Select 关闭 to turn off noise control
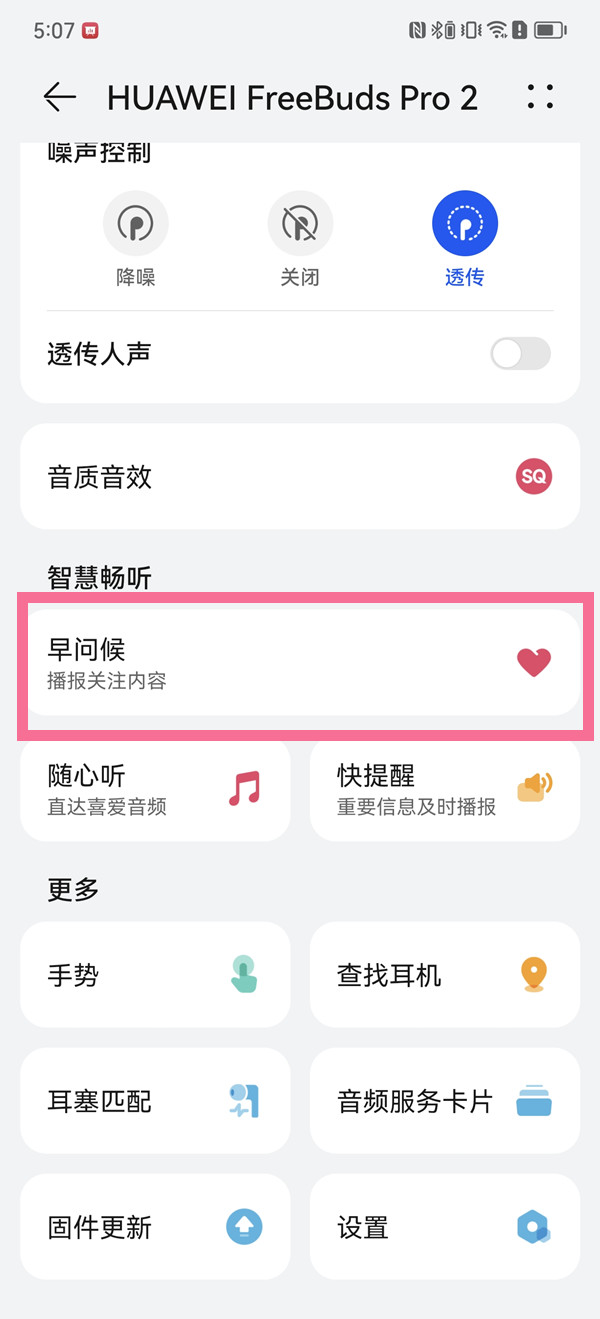 (300, 224)
